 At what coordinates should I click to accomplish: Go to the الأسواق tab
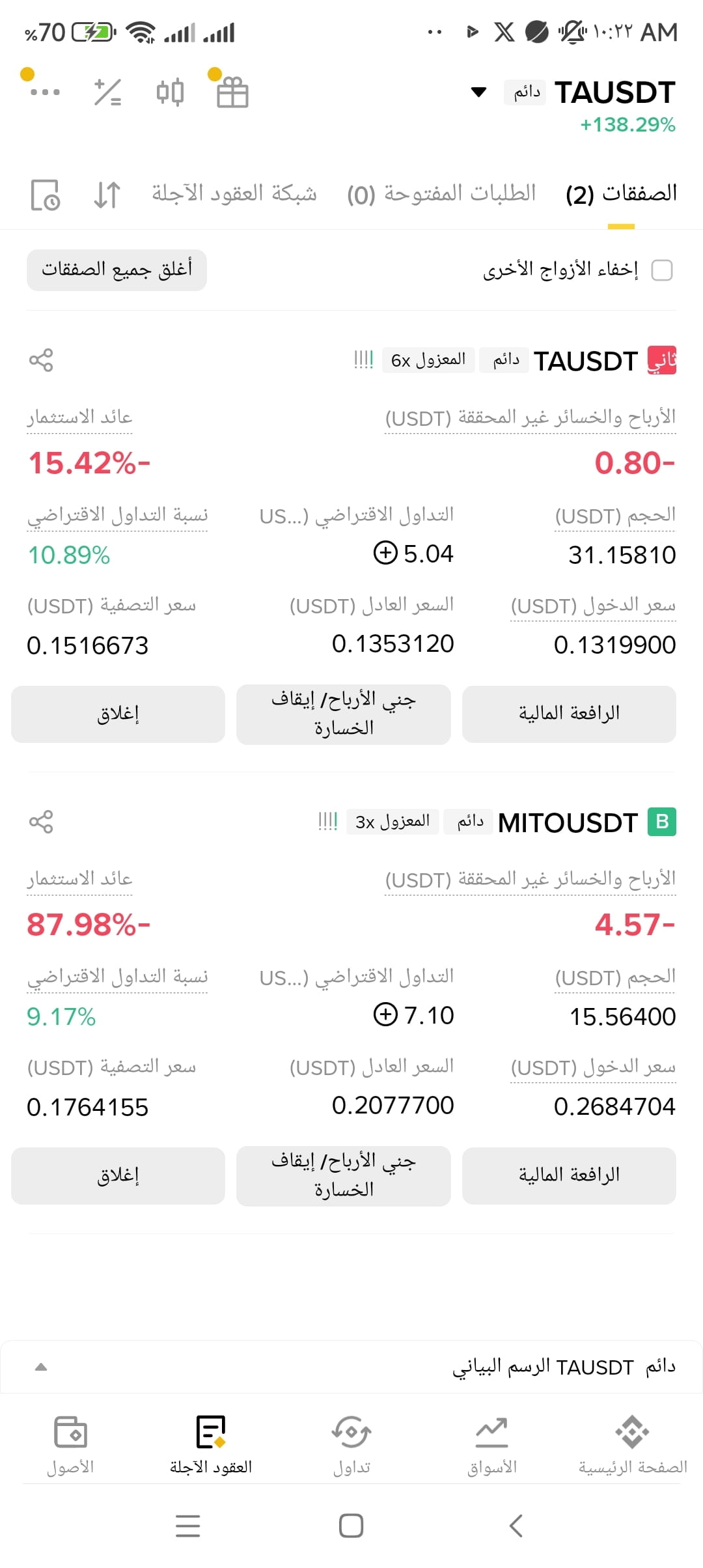click(492, 1446)
